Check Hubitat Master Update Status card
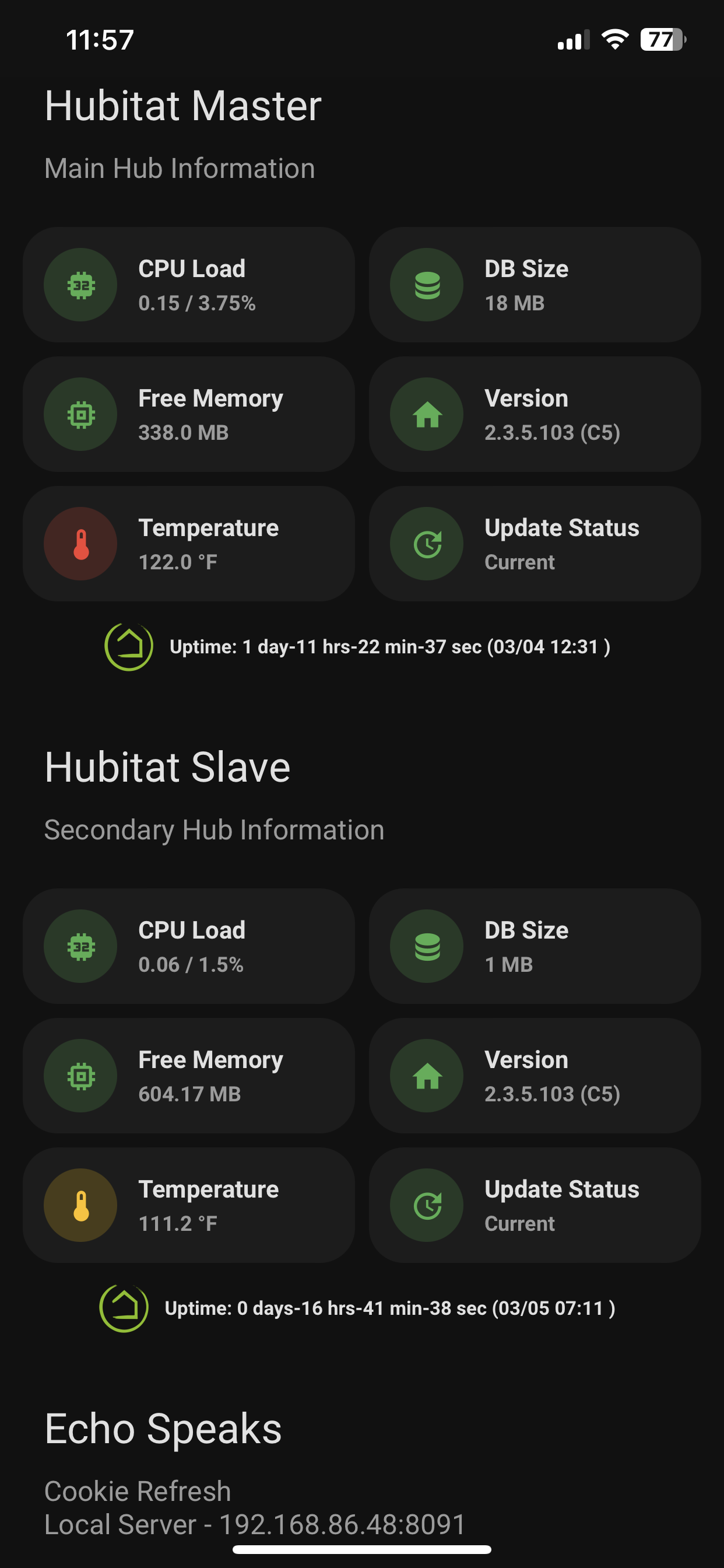Screen dimensions: 724x1568 (535, 544)
